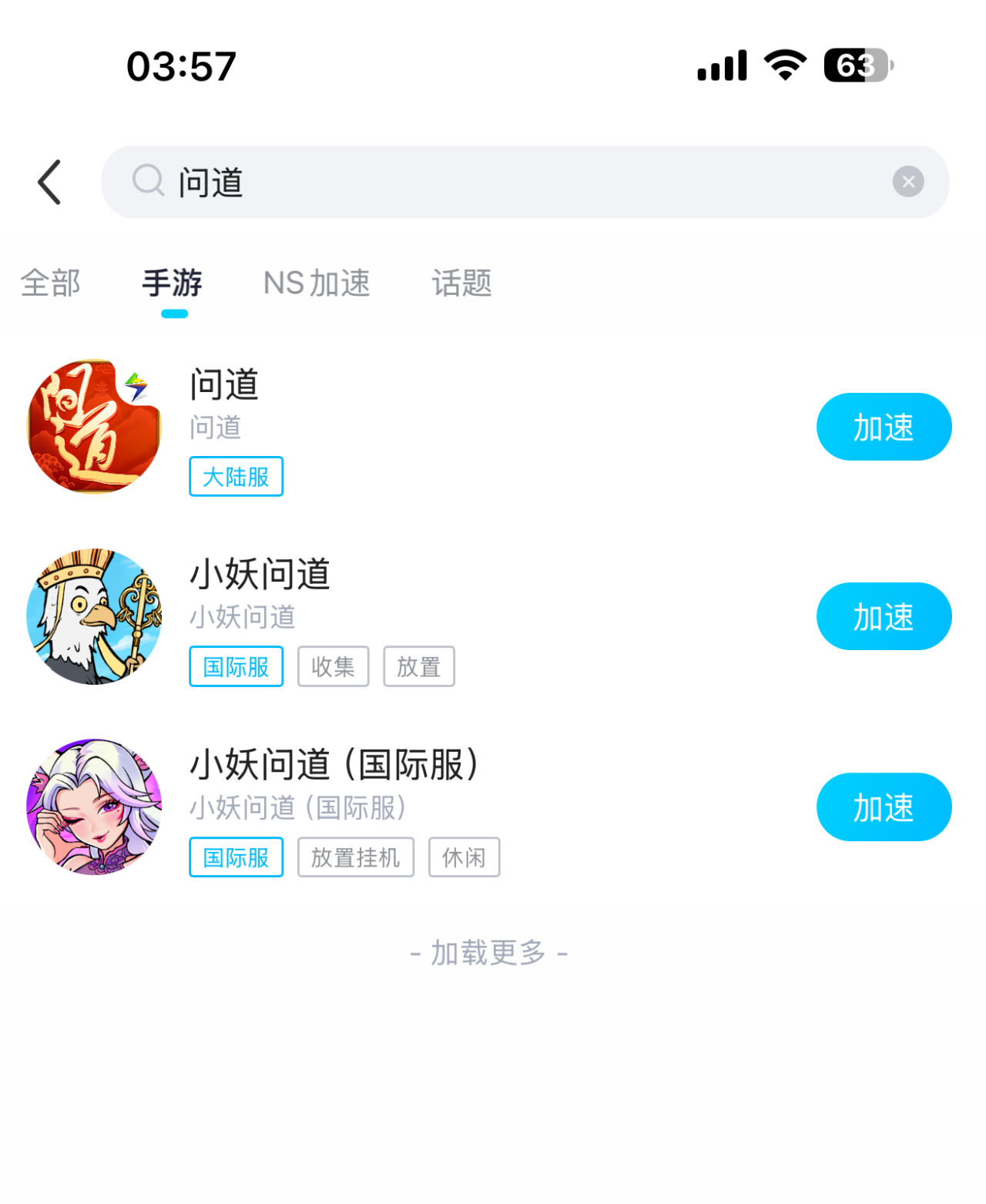Go back using the arrow icon
Viewport: 986px width, 1204px height.
[49, 183]
